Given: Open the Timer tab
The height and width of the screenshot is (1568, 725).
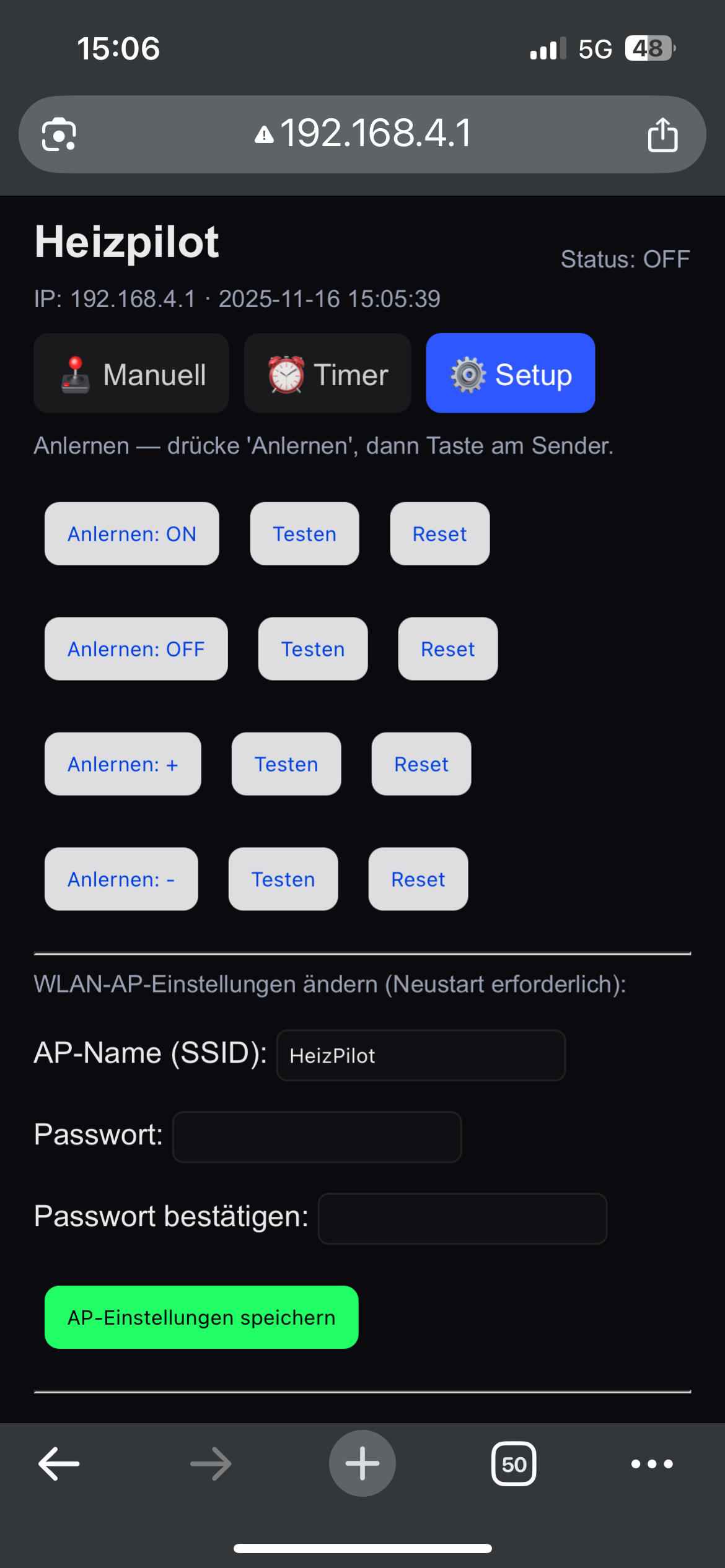Looking at the screenshot, I should [x=327, y=373].
